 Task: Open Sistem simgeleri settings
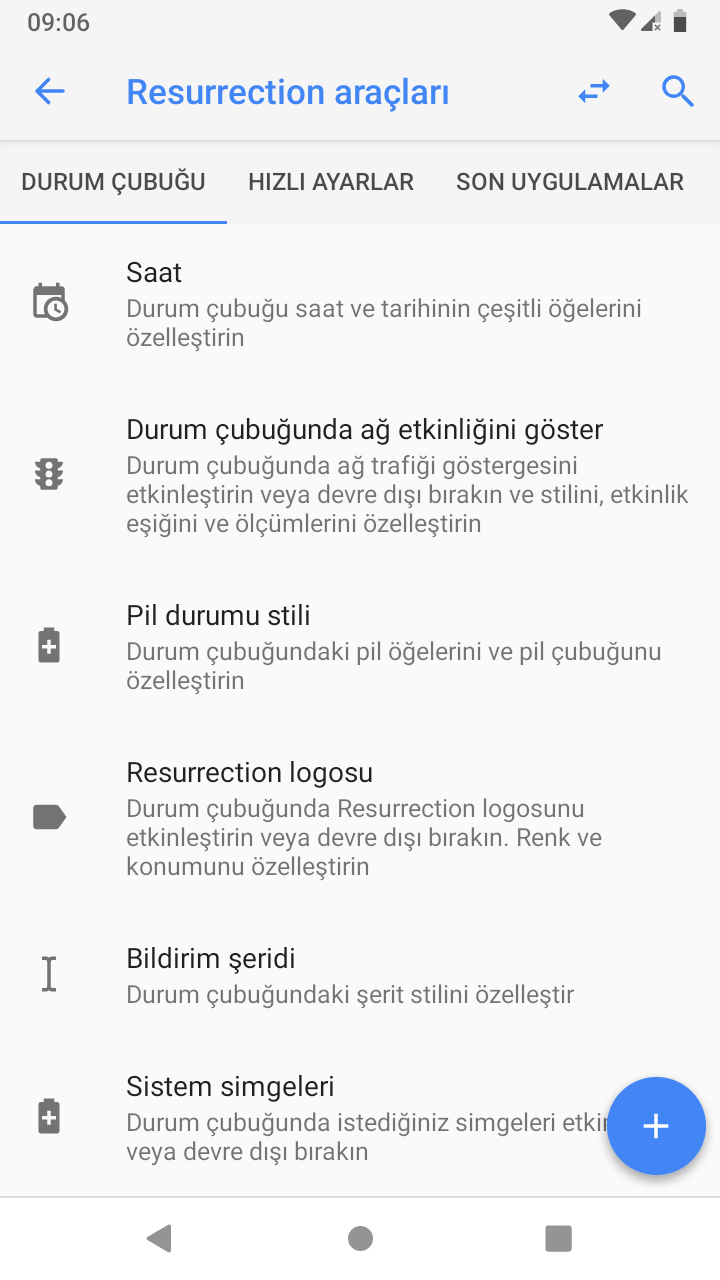tap(360, 1117)
